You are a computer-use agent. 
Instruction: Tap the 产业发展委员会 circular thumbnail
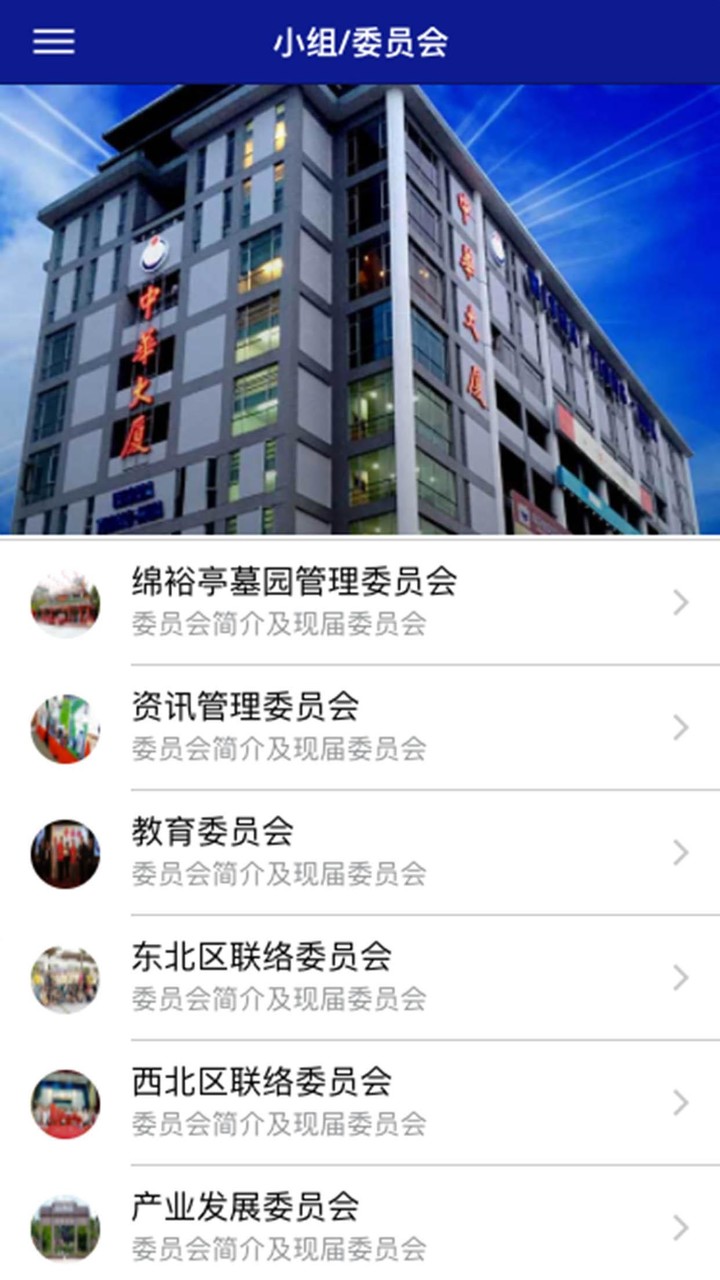point(65,1228)
